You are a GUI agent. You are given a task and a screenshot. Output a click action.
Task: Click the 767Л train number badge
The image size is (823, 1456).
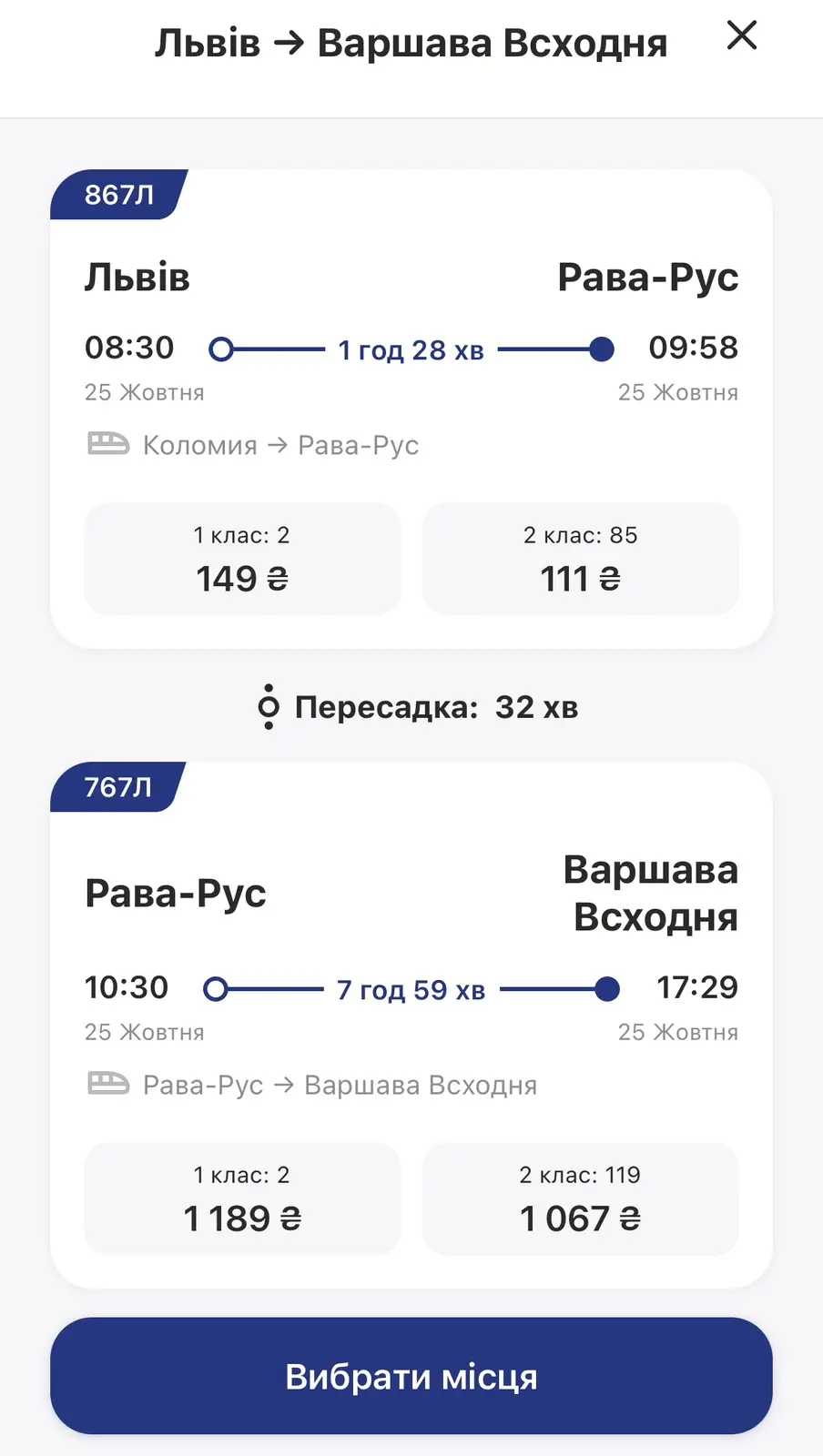coord(117,788)
